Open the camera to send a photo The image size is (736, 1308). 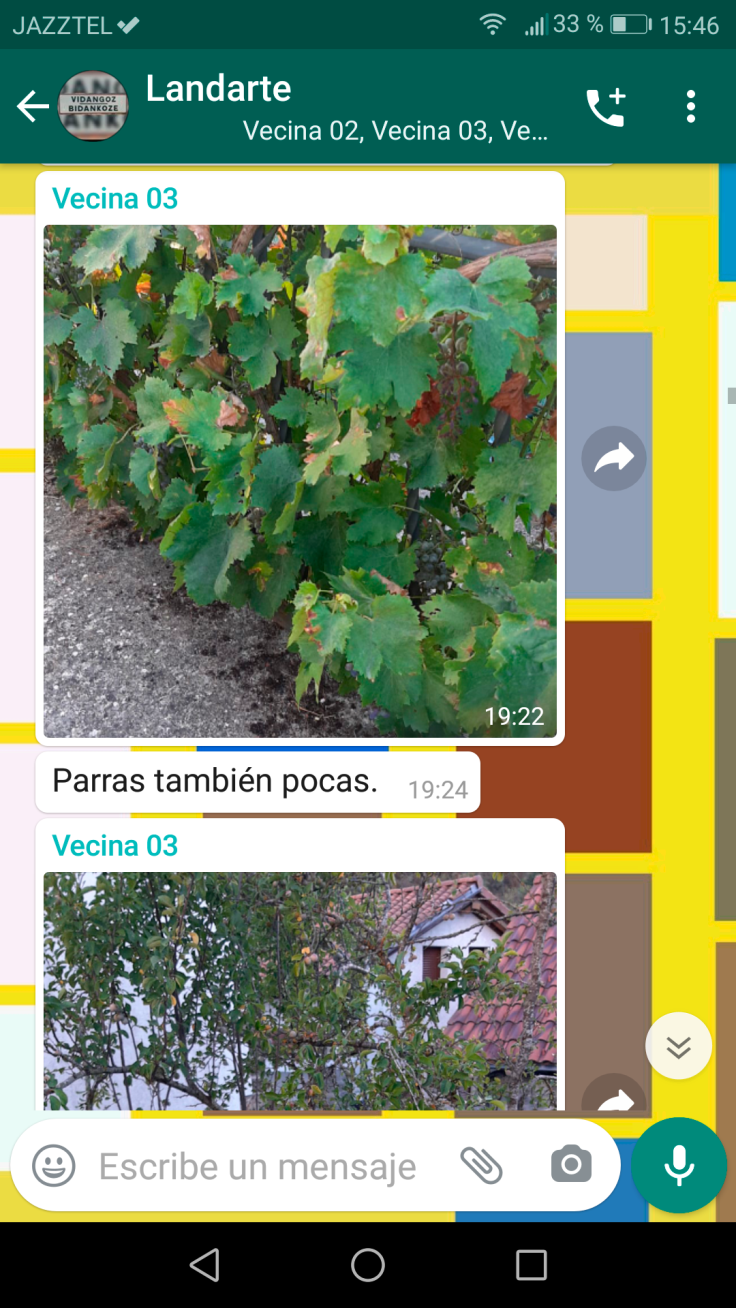point(571,1165)
